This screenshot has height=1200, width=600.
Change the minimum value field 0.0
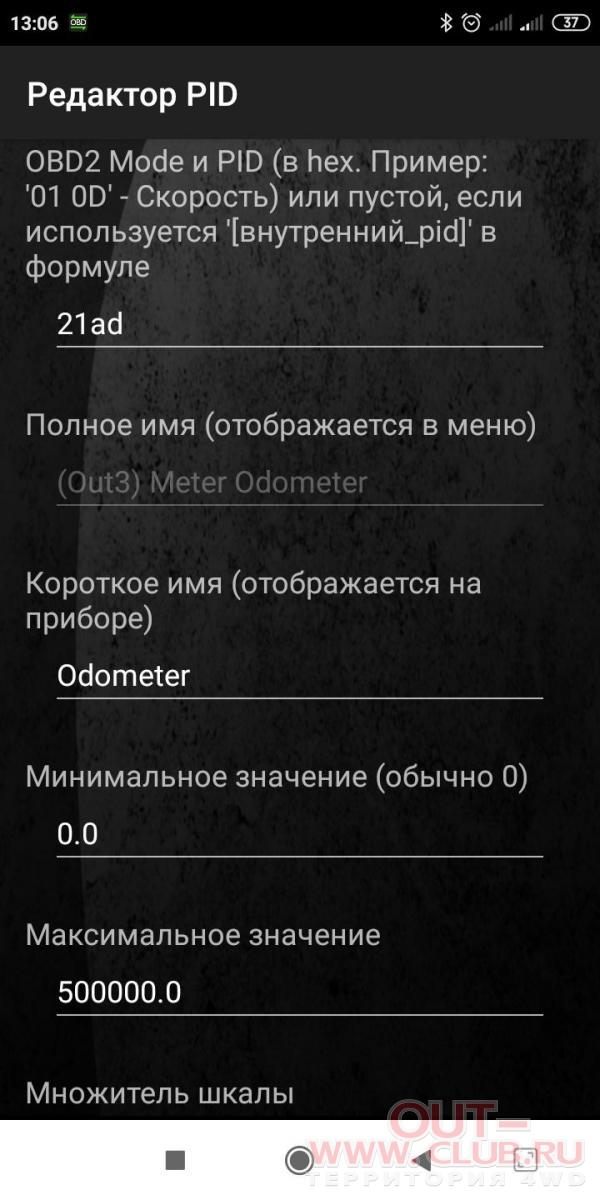coord(299,834)
